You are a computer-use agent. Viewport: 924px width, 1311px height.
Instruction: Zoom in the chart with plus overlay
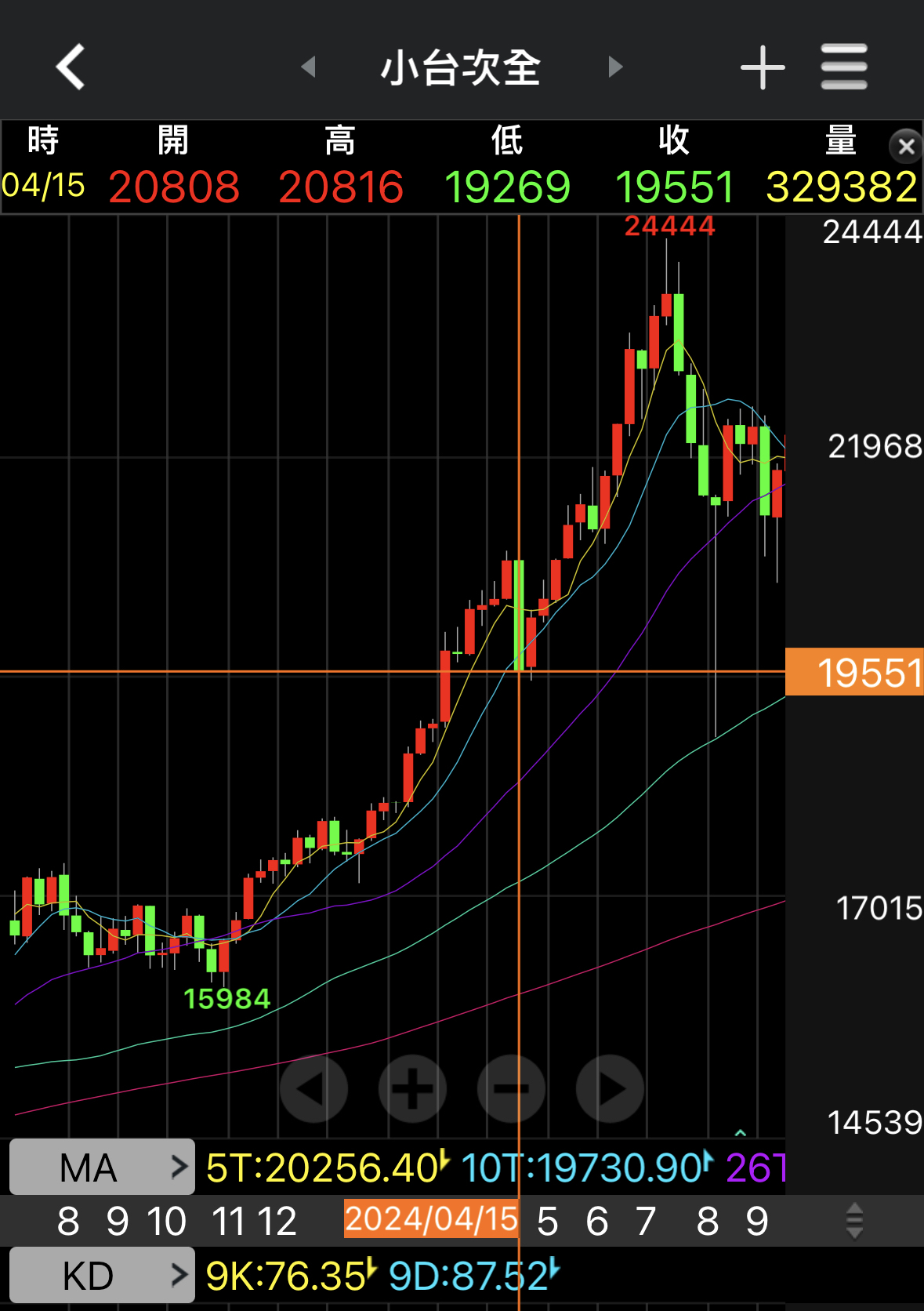(412, 1088)
